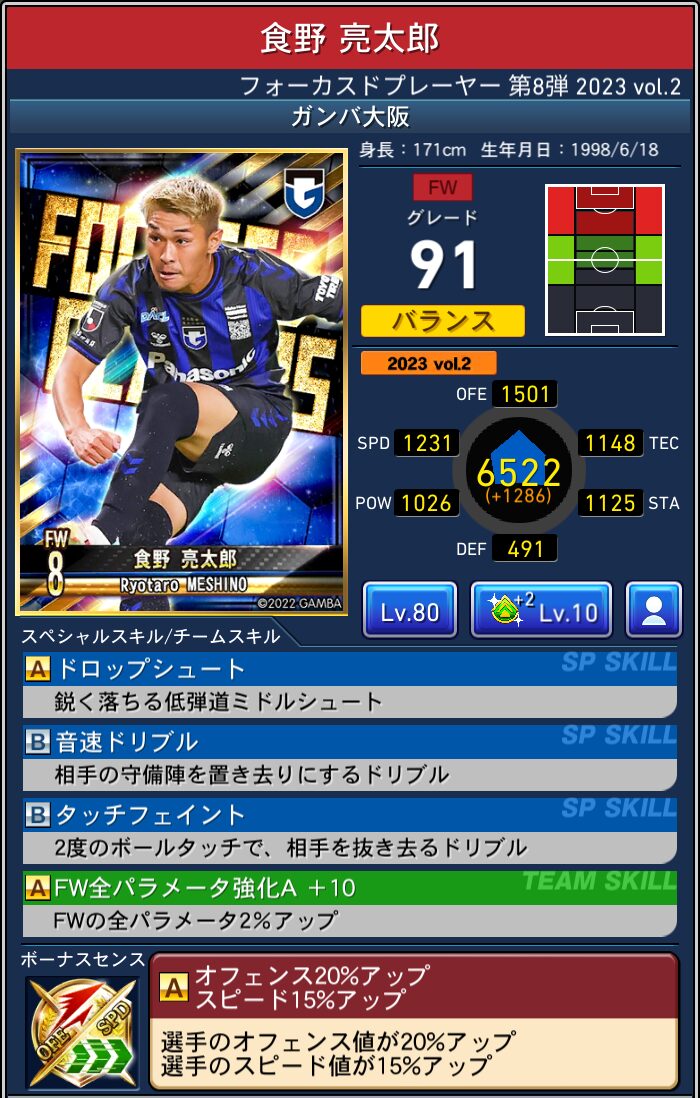Open the オフェンス20%アップ bonus sense panel

pyautogui.click(x=413, y=1020)
